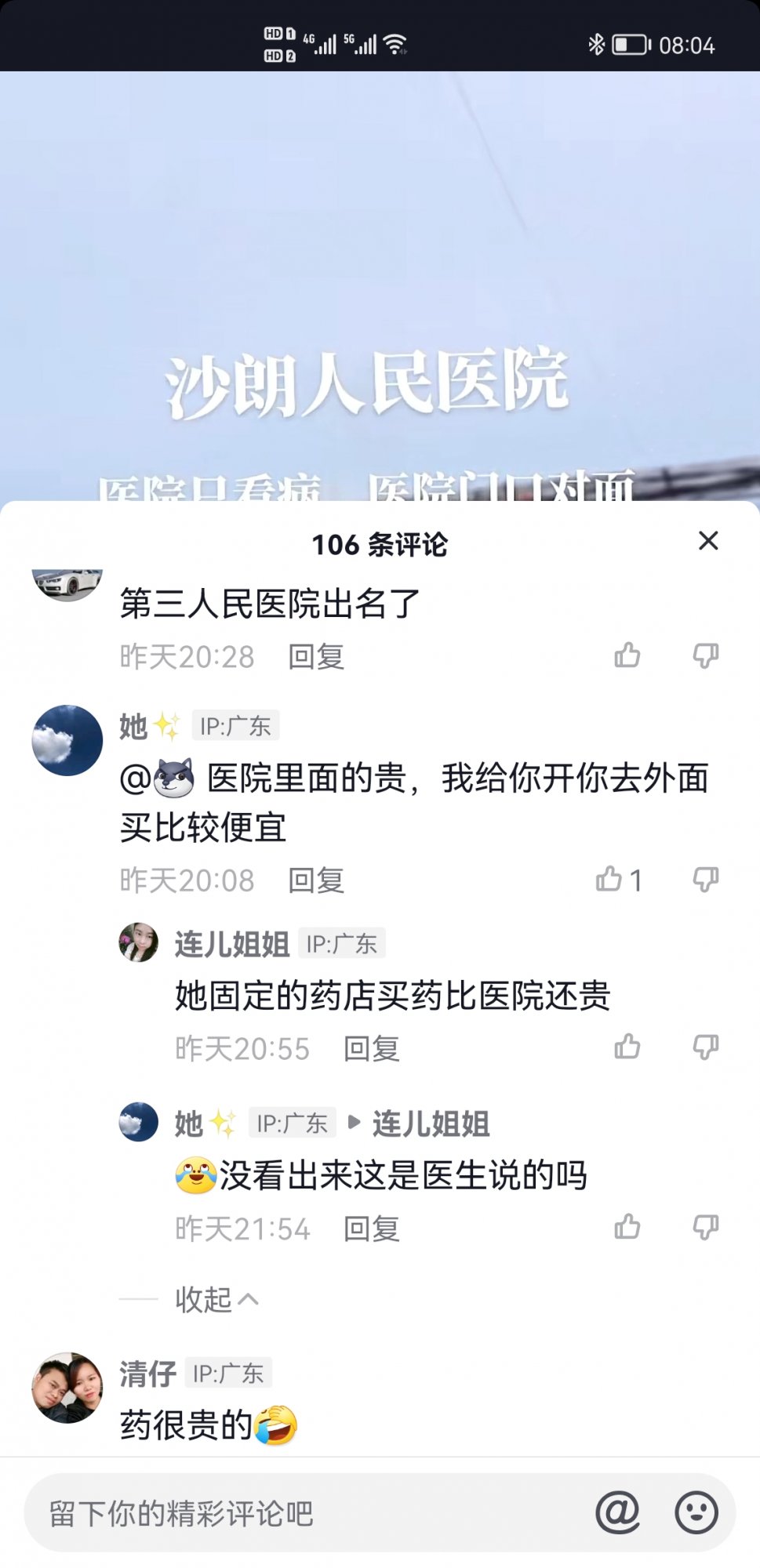
Task: Like the comment '第三人民医院出名了'
Action: click(627, 655)
